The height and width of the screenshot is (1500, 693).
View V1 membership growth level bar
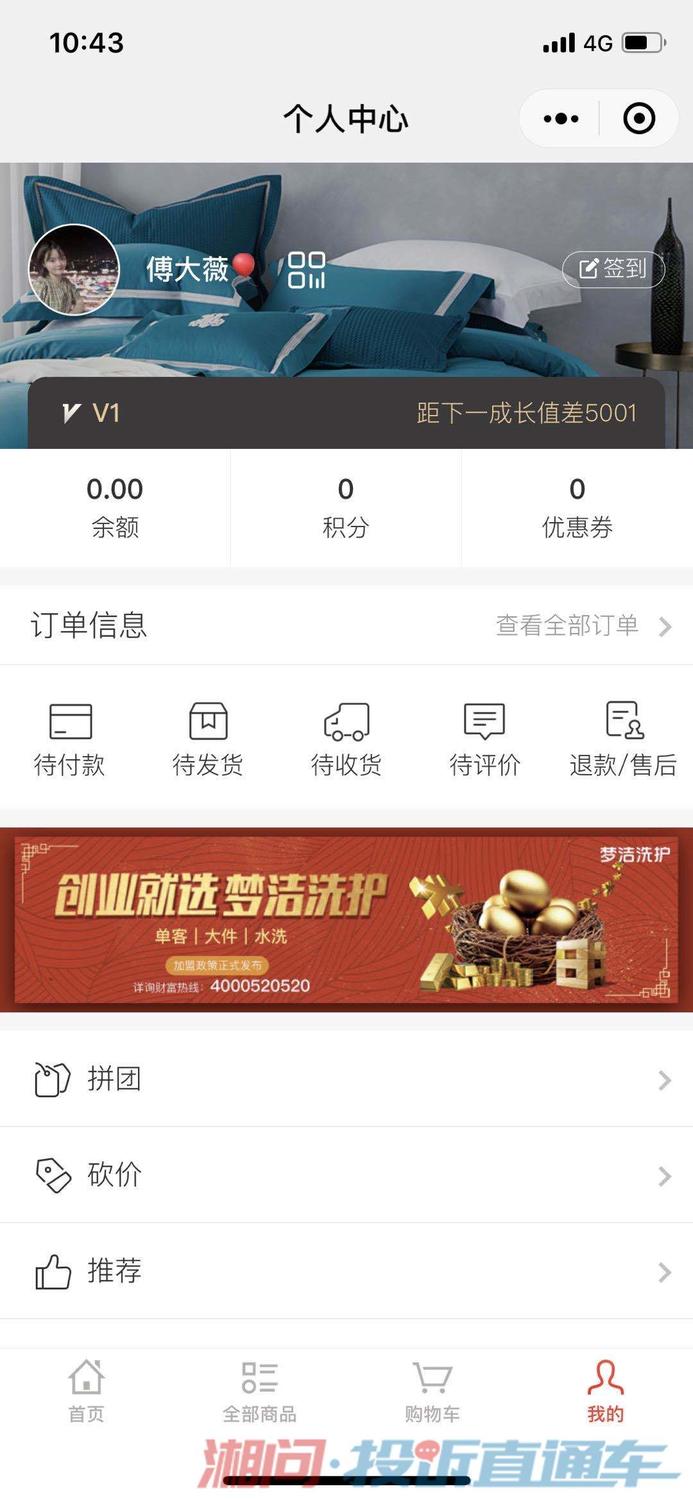(x=346, y=413)
